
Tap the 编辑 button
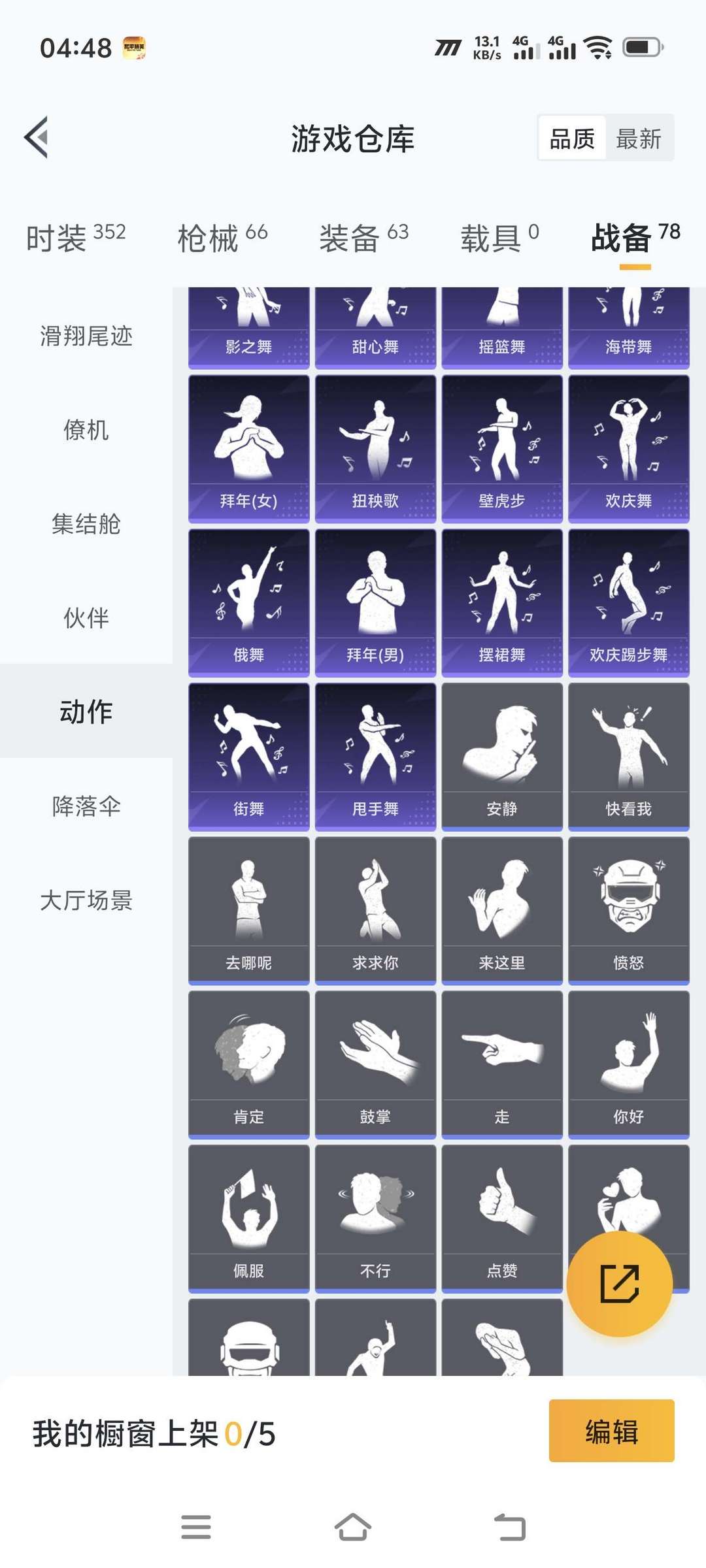611,1431
